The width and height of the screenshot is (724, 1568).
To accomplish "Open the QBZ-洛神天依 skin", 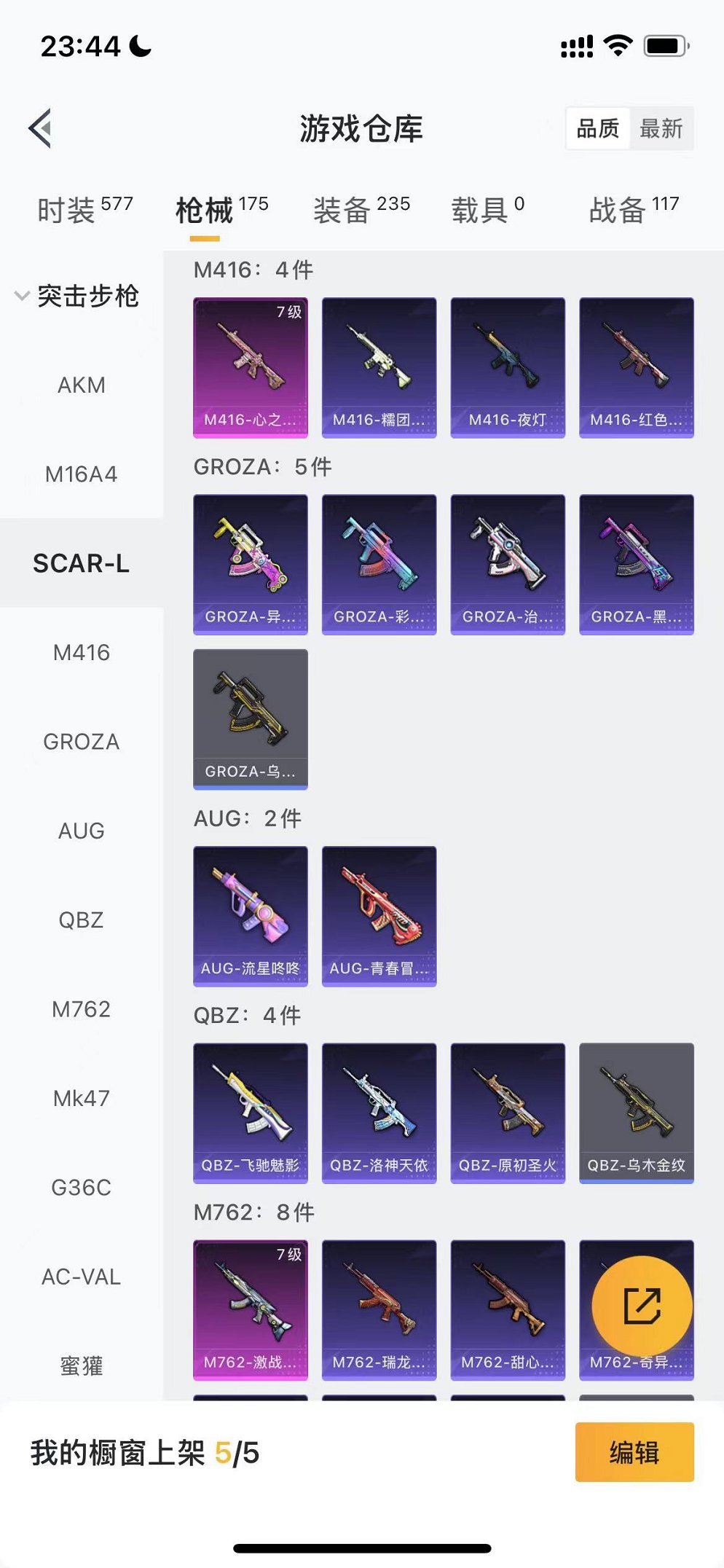I will point(379,1113).
